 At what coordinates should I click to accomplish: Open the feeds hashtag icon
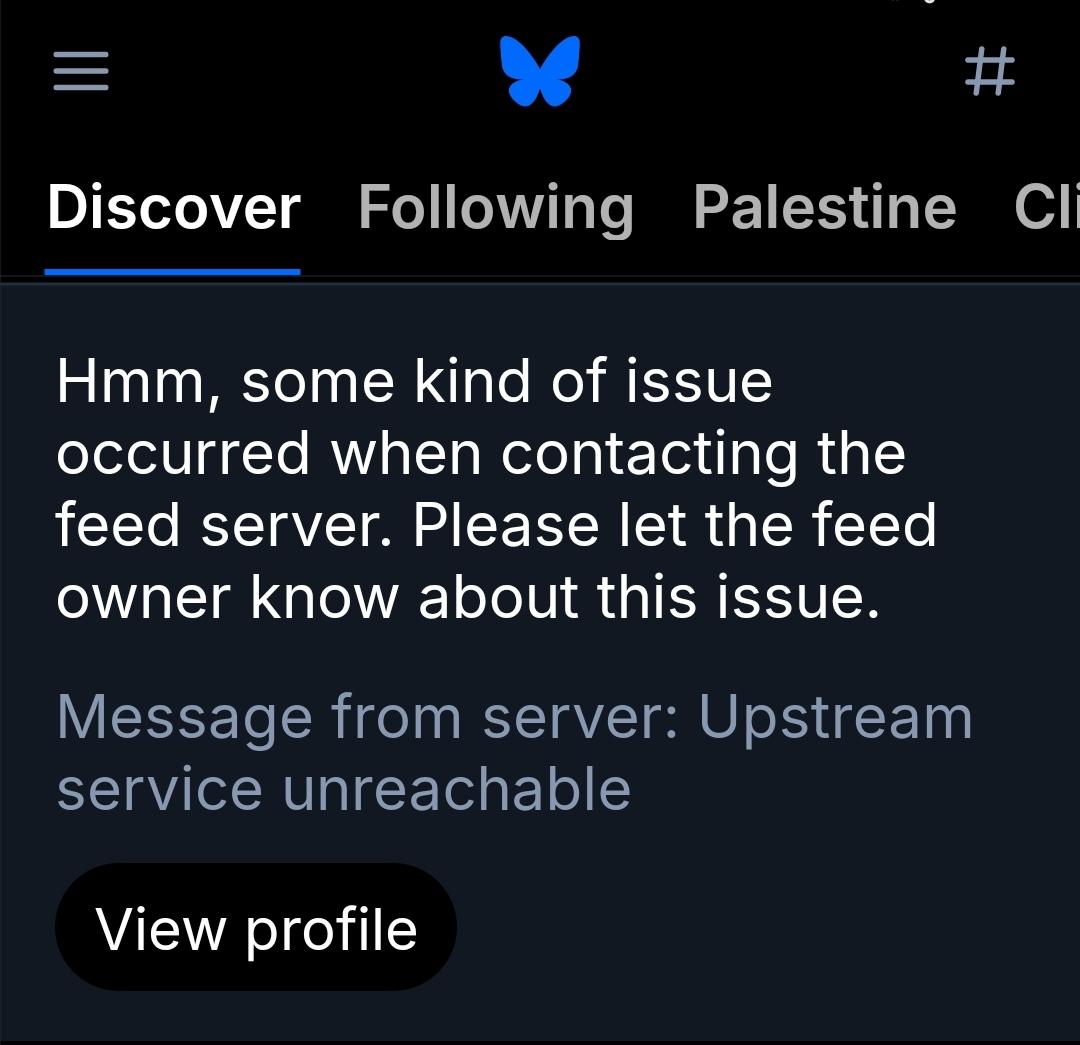[989, 72]
